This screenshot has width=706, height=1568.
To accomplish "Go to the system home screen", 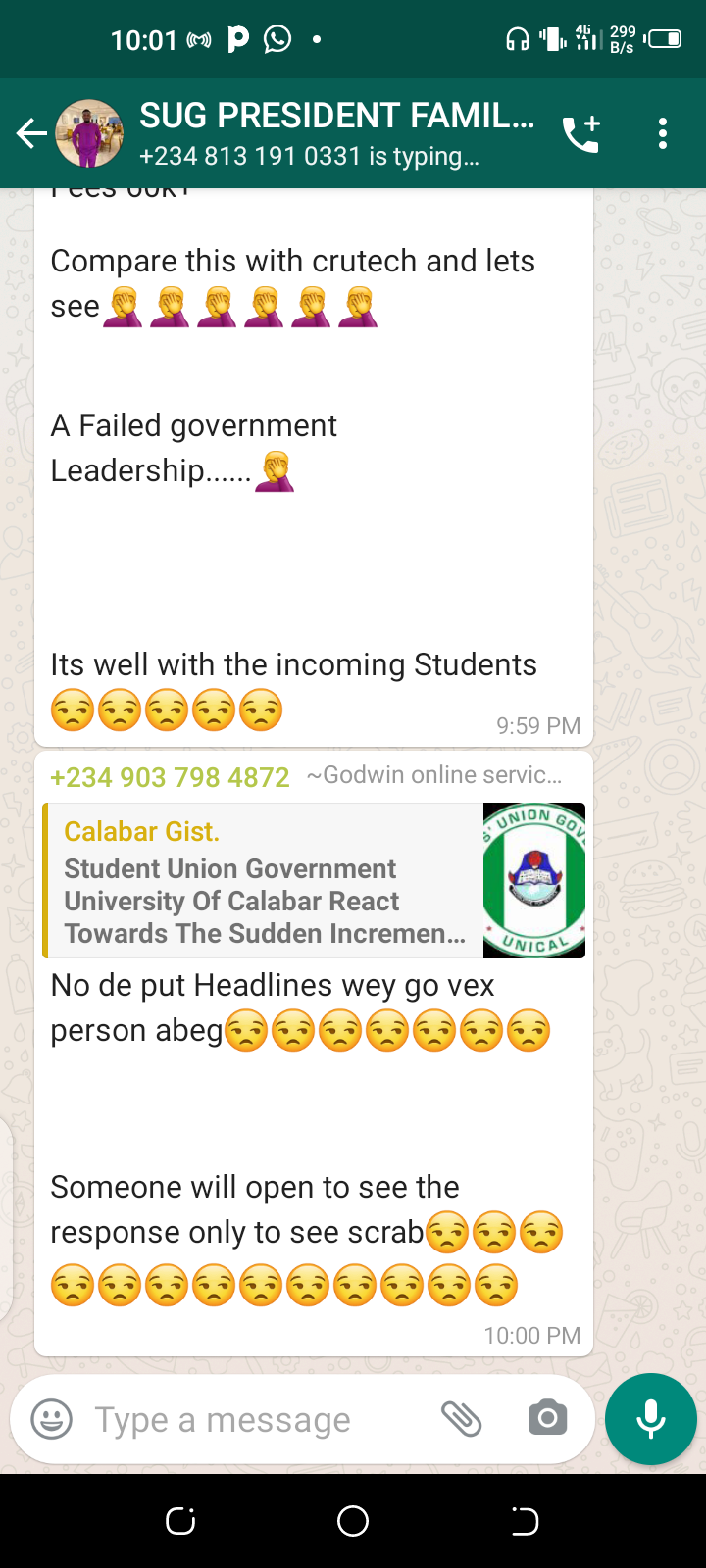I will tap(353, 1521).
